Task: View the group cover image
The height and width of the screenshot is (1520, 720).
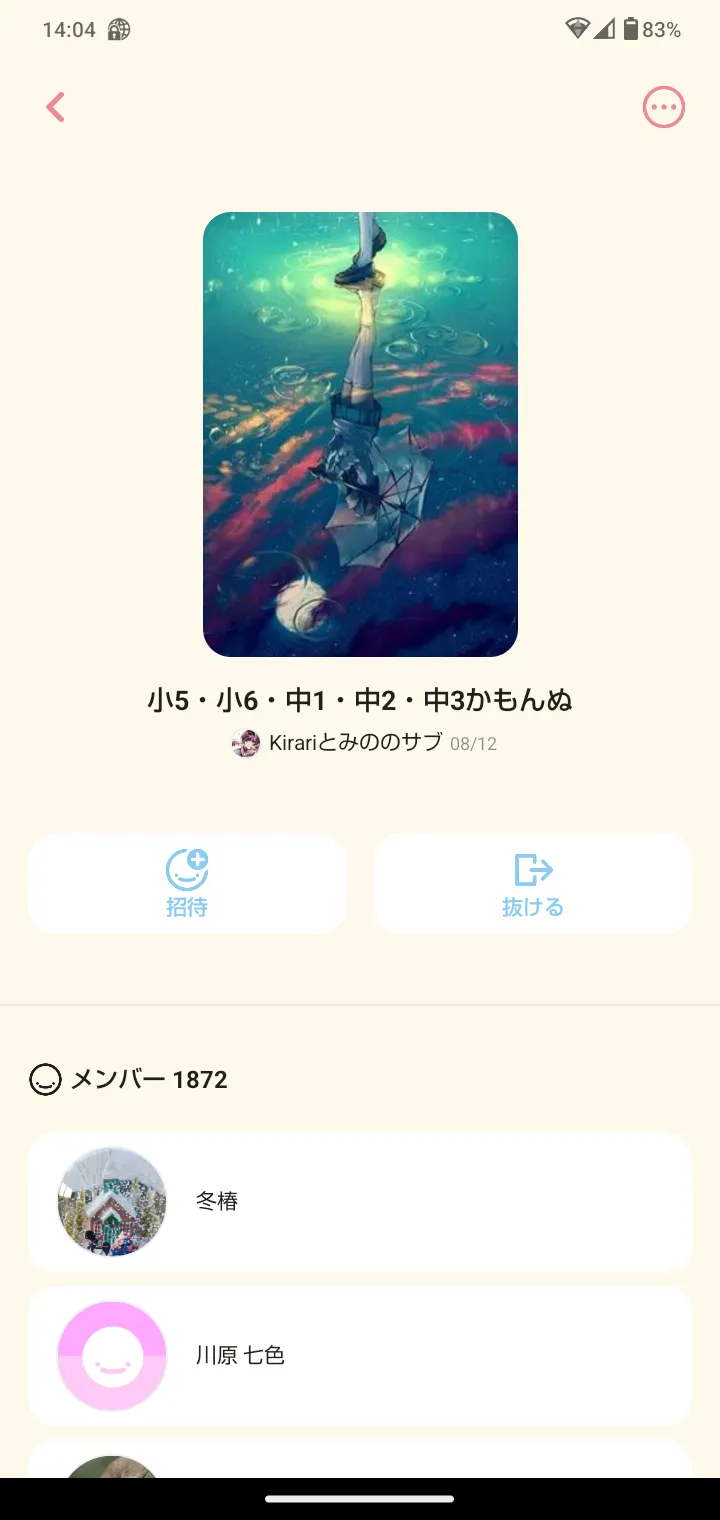Action: coord(360,434)
